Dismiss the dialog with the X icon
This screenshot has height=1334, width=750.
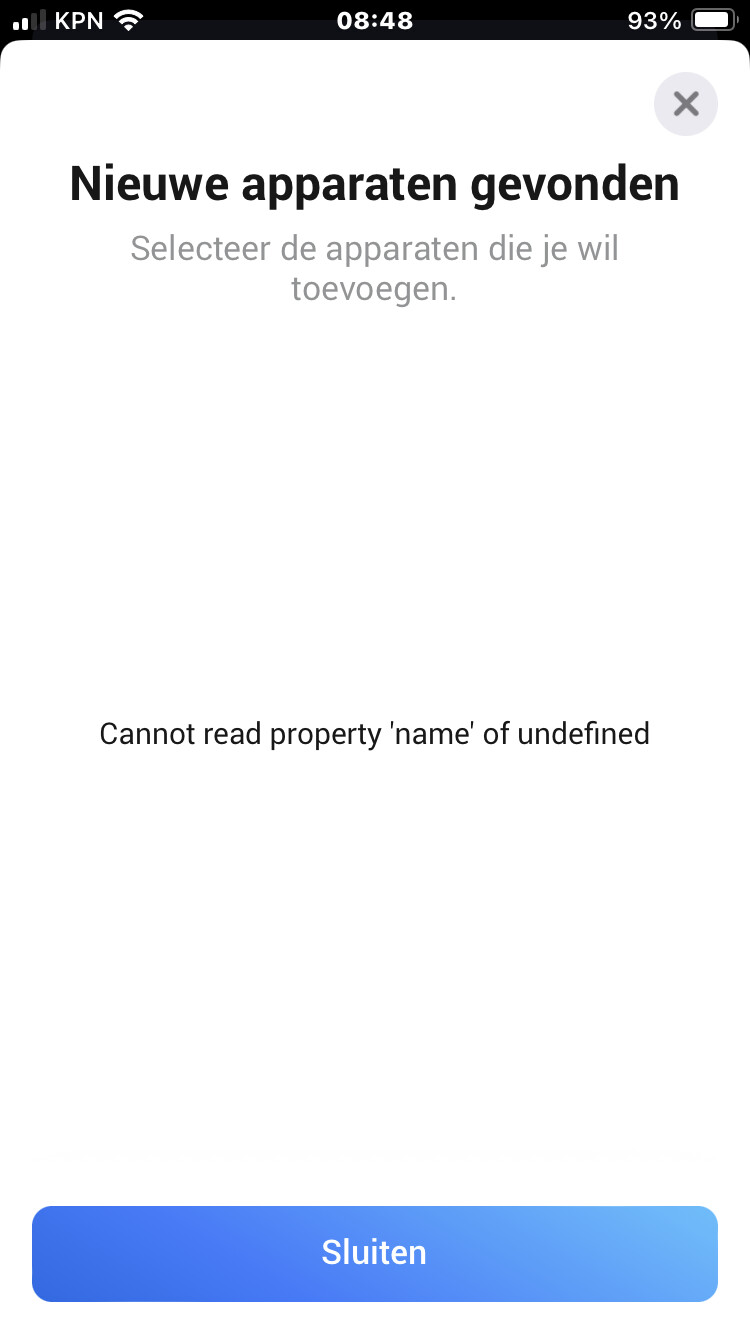685,104
